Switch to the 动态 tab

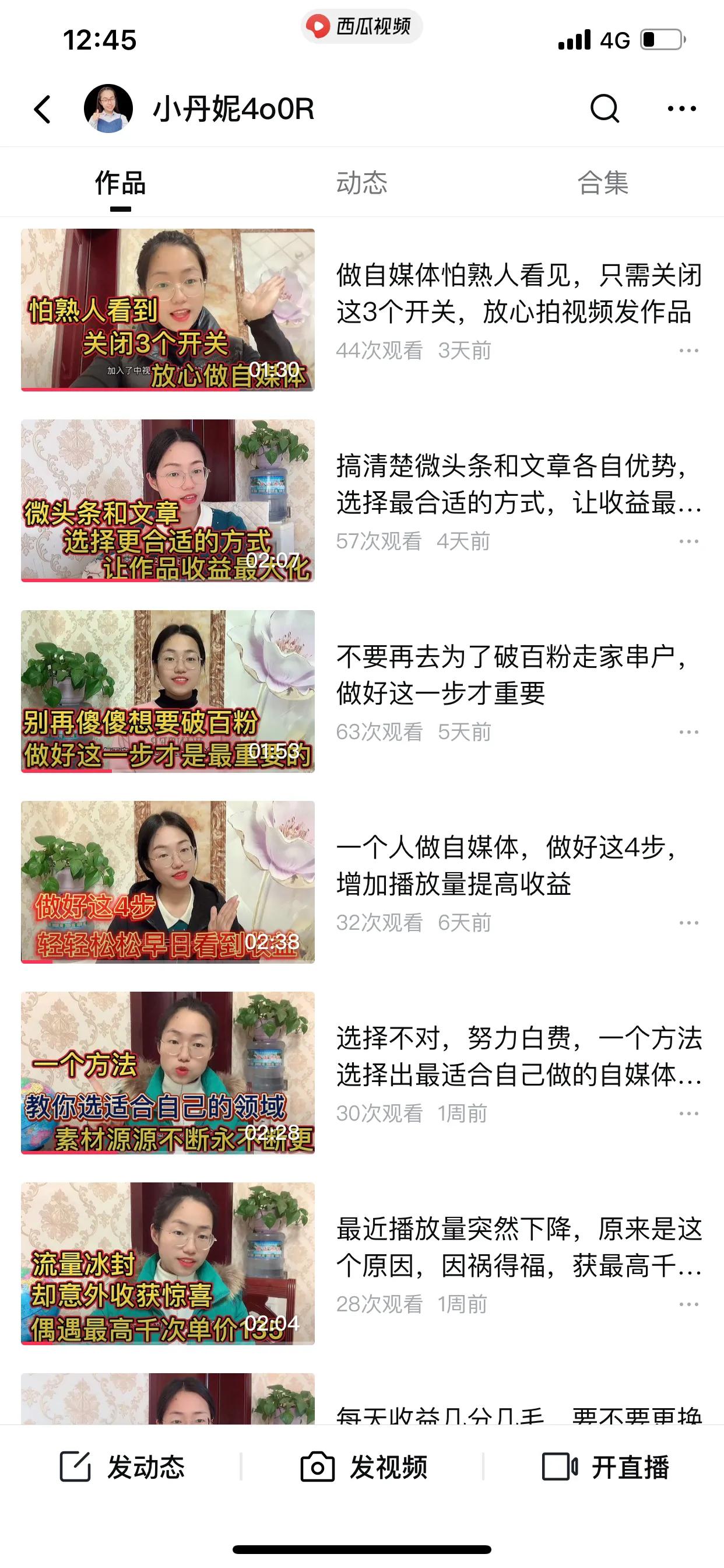coord(362,184)
